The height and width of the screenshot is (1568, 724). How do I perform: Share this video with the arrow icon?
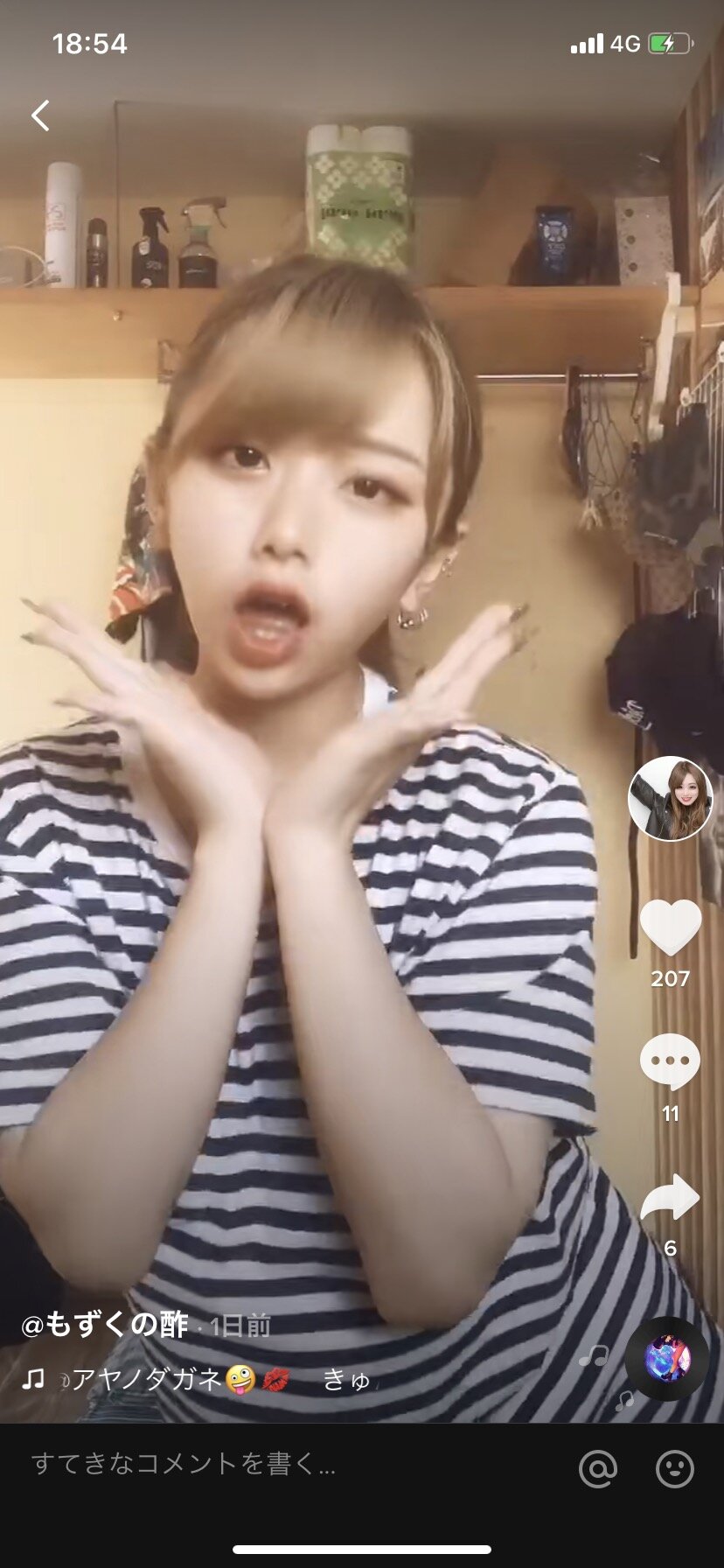pyautogui.click(x=671, y=1197)
